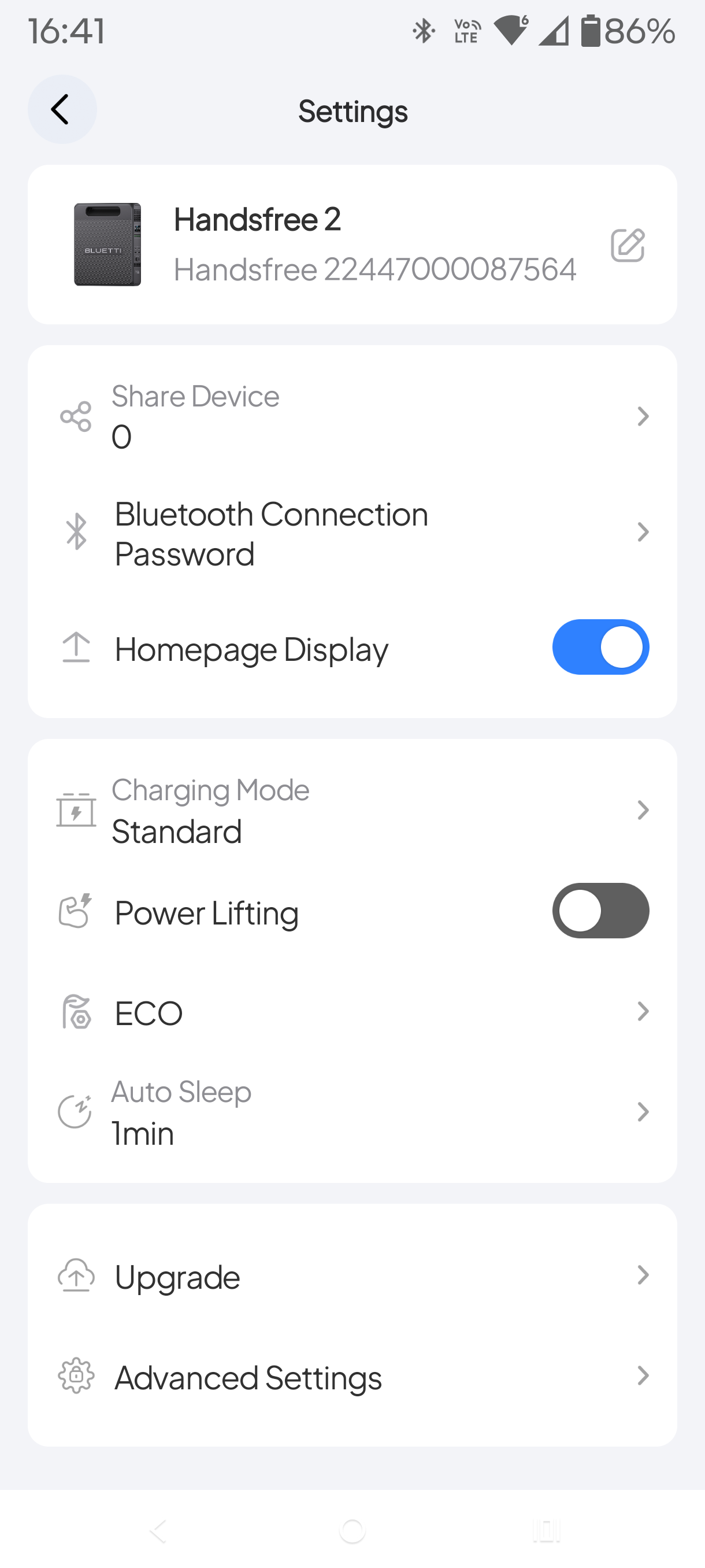Click the Charging Mode battery icon

pyautogui.click(x=76, y=809)
